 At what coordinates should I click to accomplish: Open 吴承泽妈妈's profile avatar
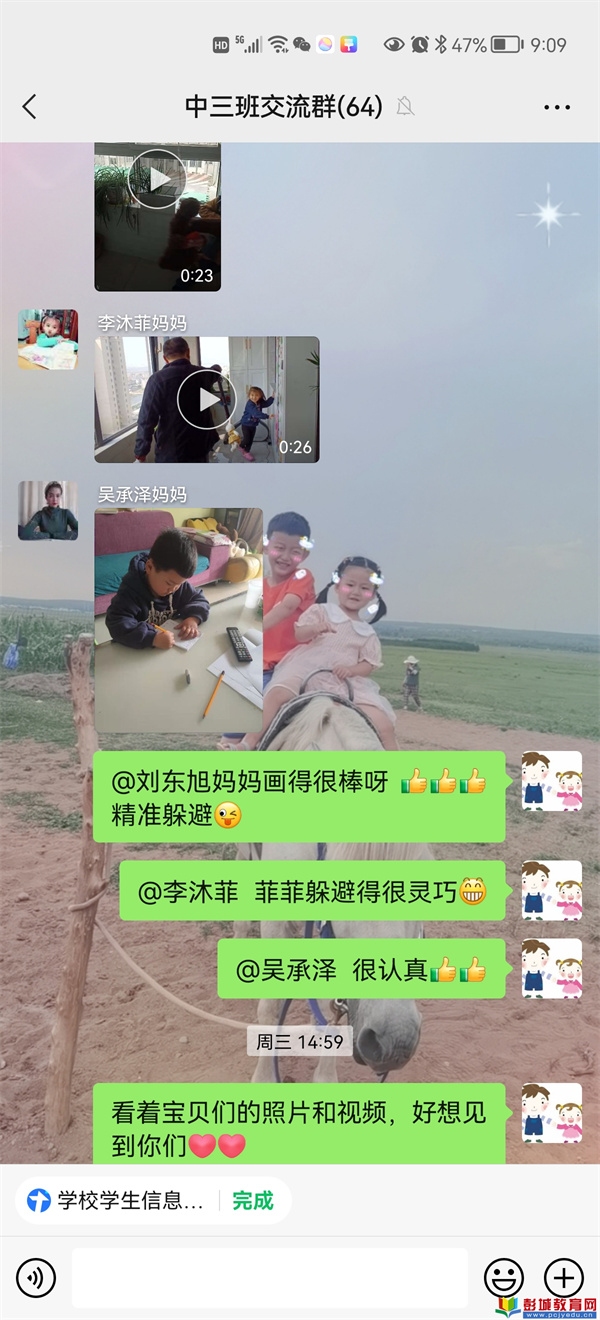pyautogui.click(x=48, y=511)
